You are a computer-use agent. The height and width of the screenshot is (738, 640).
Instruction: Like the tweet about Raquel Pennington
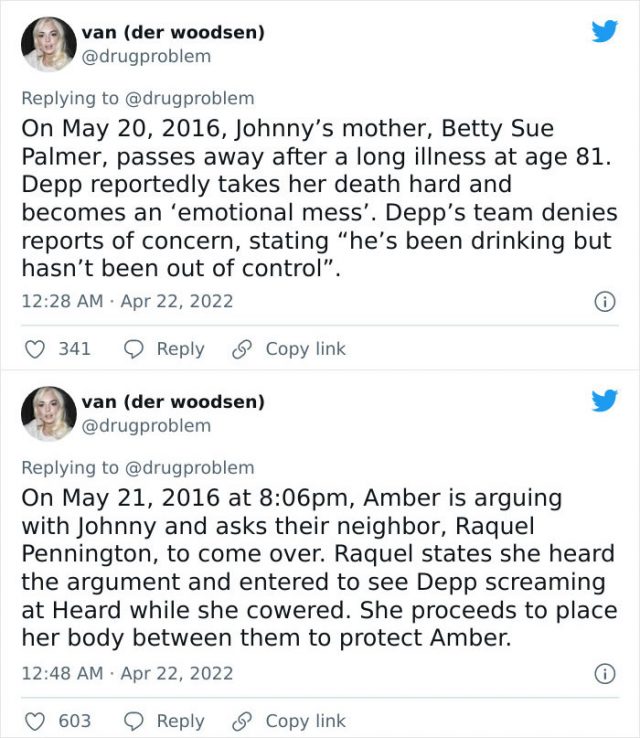click(36, 721)
